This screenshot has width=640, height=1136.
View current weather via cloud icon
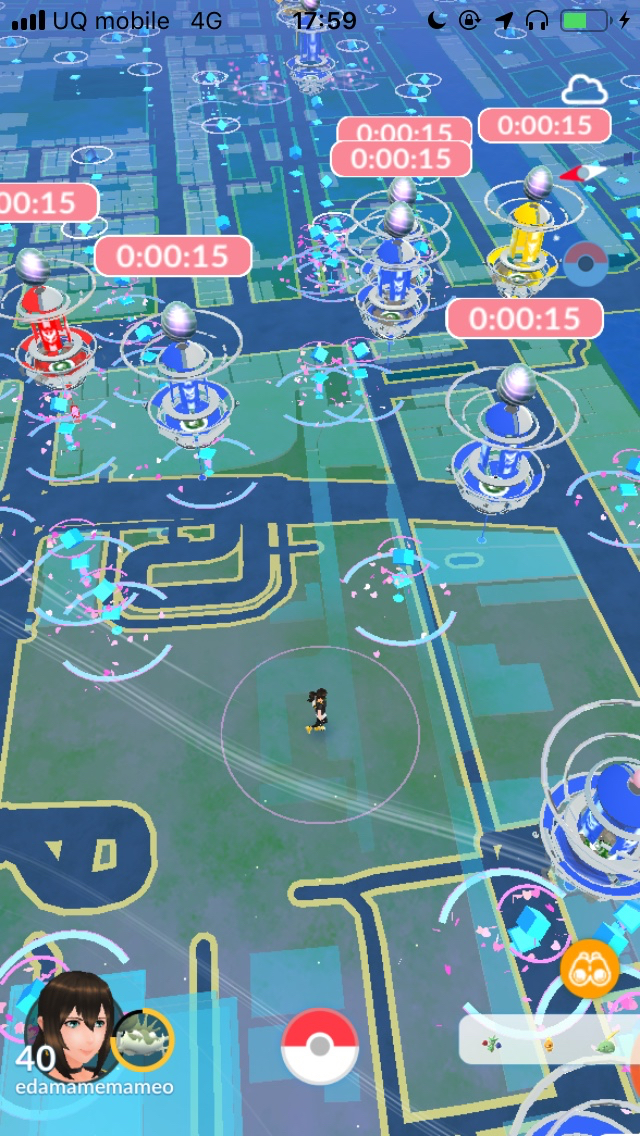pos(584,89)
